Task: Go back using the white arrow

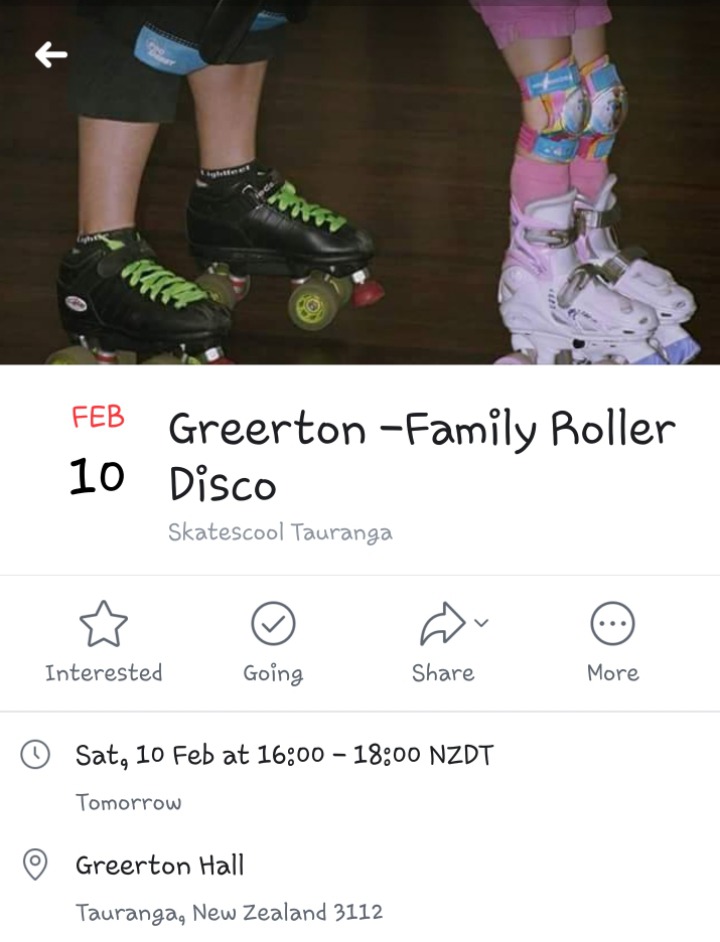Action: coord(51,55)
